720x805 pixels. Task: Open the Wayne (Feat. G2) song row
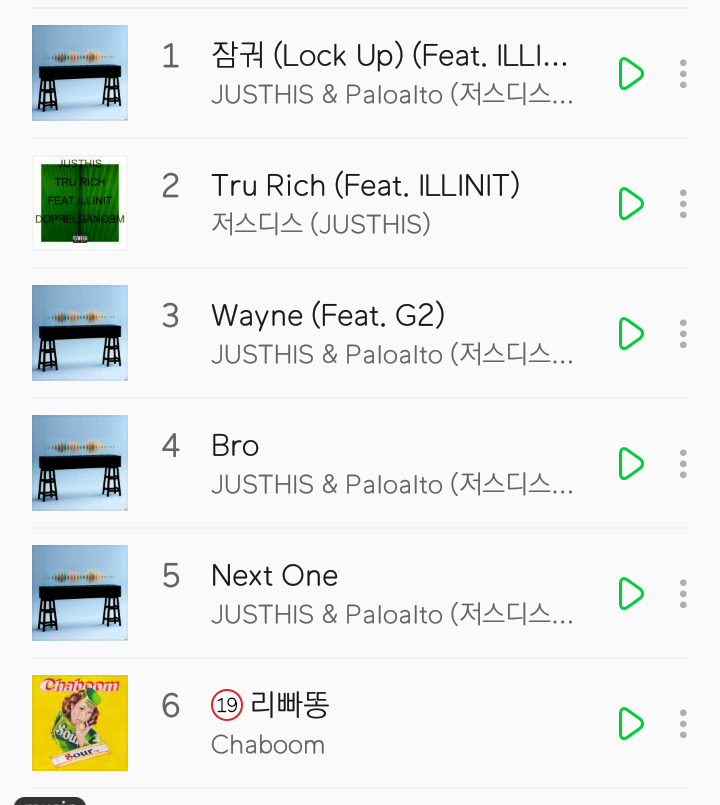(x=328, y=316)
